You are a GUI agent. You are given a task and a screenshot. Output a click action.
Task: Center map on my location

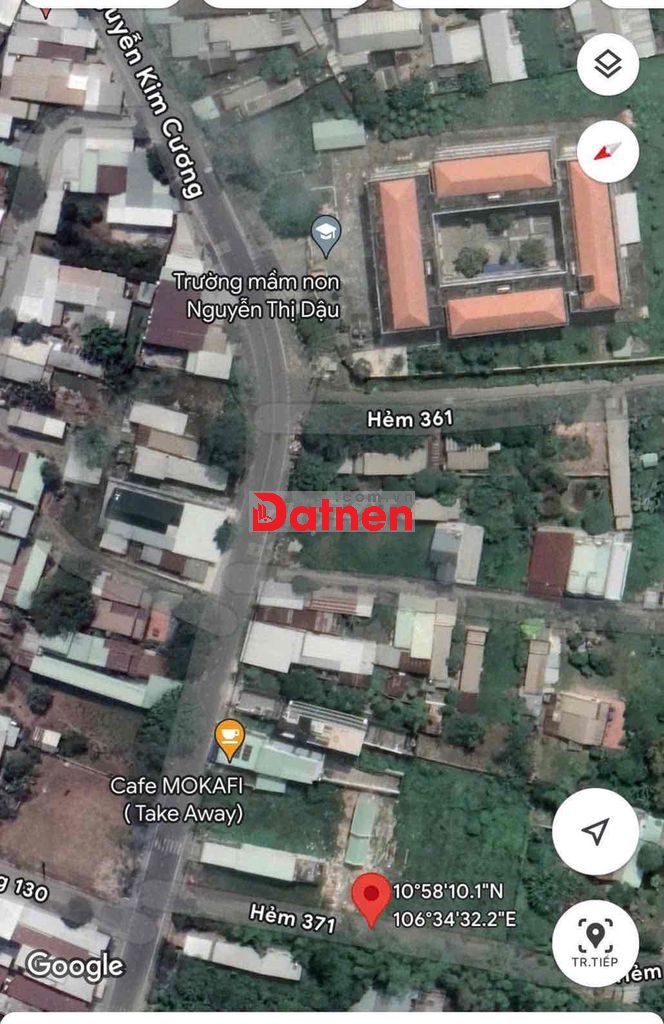tap(595, 831)
